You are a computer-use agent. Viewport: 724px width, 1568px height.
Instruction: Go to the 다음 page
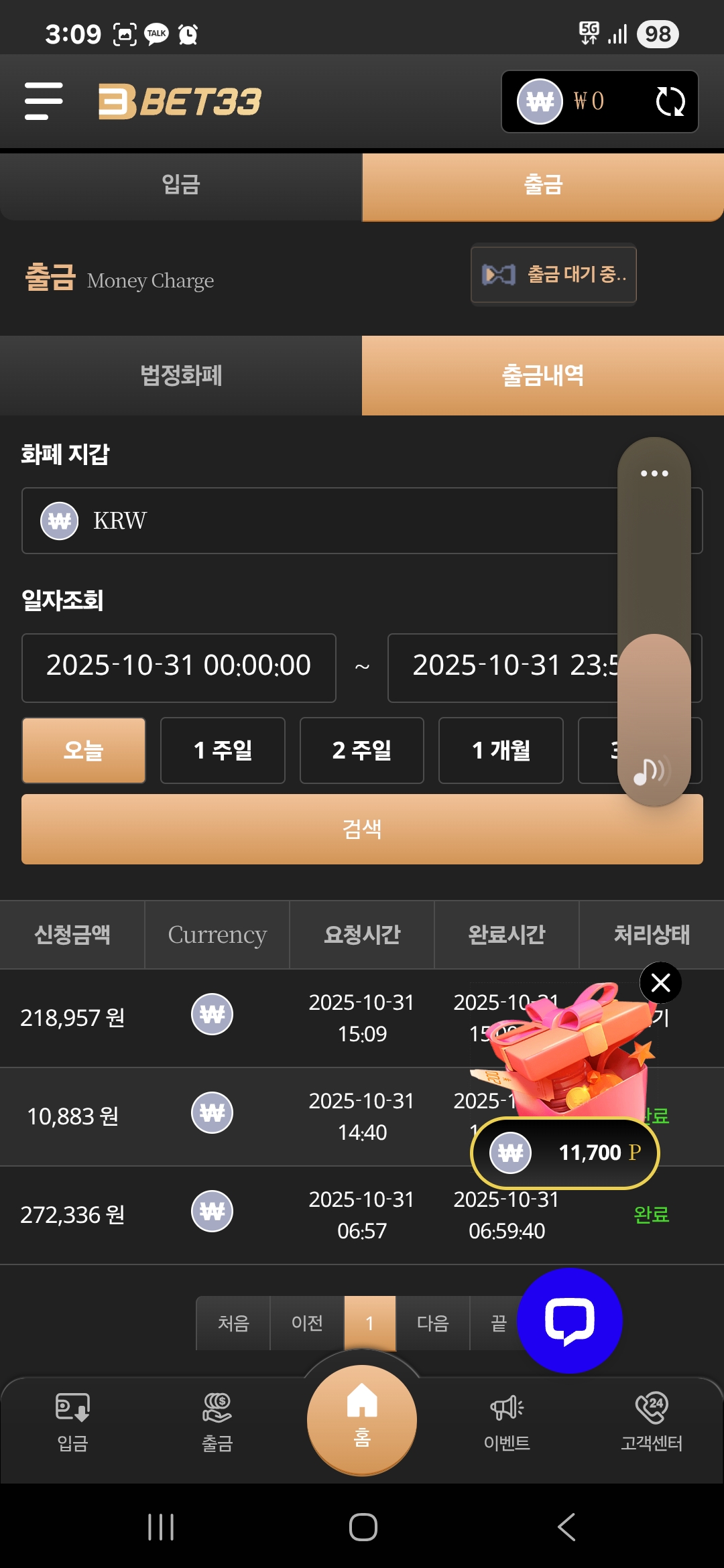point(432,1323)
